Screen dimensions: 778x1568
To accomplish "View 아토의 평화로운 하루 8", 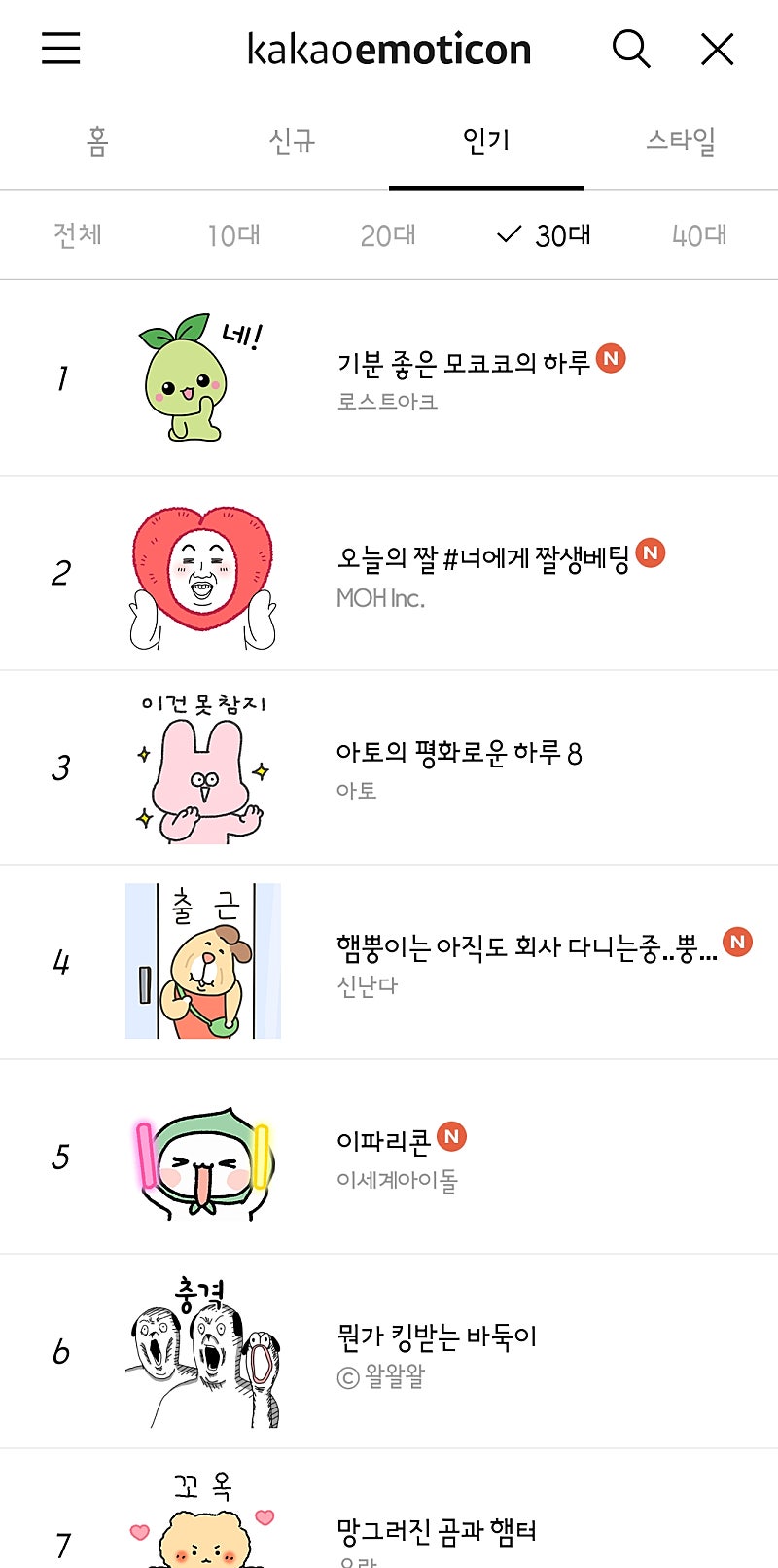I will coord(458,753).
